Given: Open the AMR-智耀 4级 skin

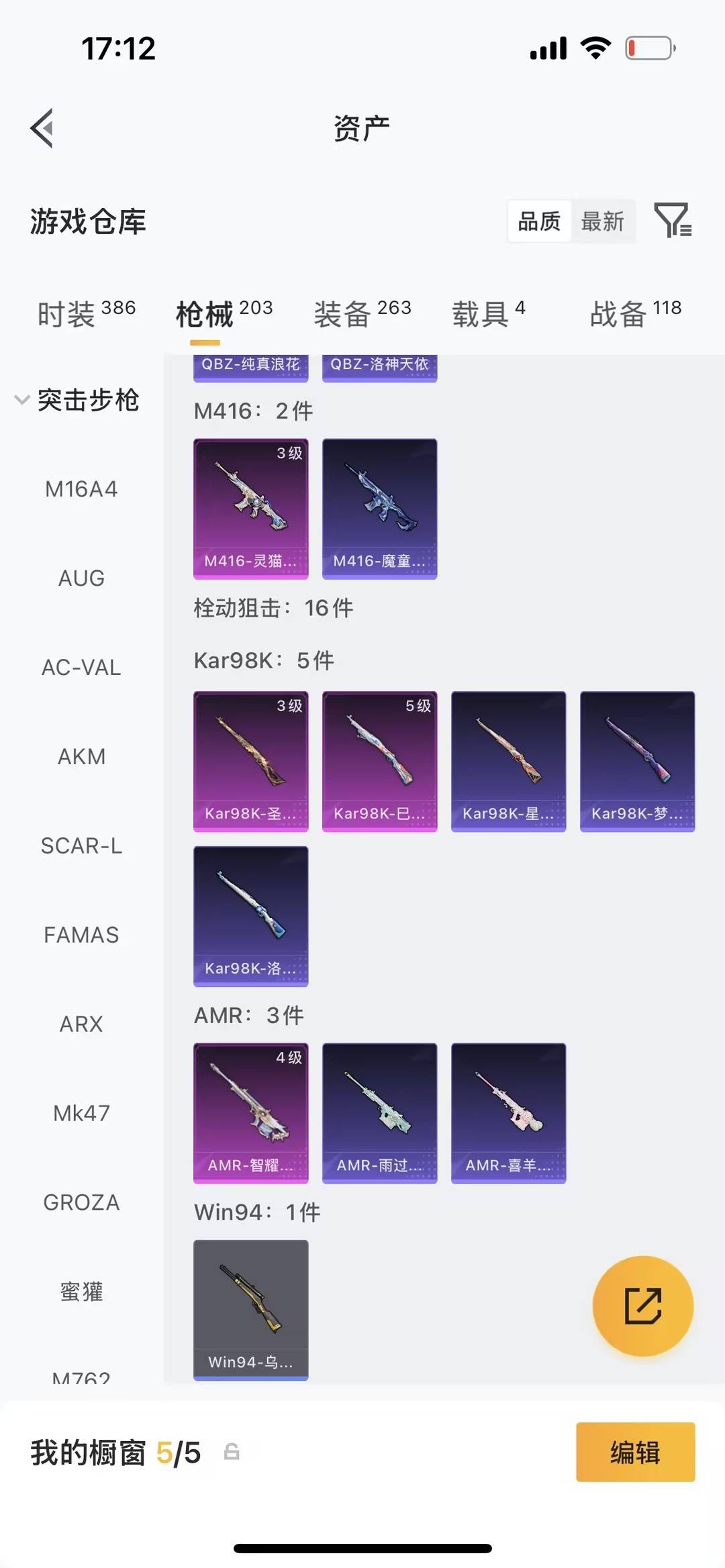Looking at the screenshot, I should click(x=250, y=1112).
